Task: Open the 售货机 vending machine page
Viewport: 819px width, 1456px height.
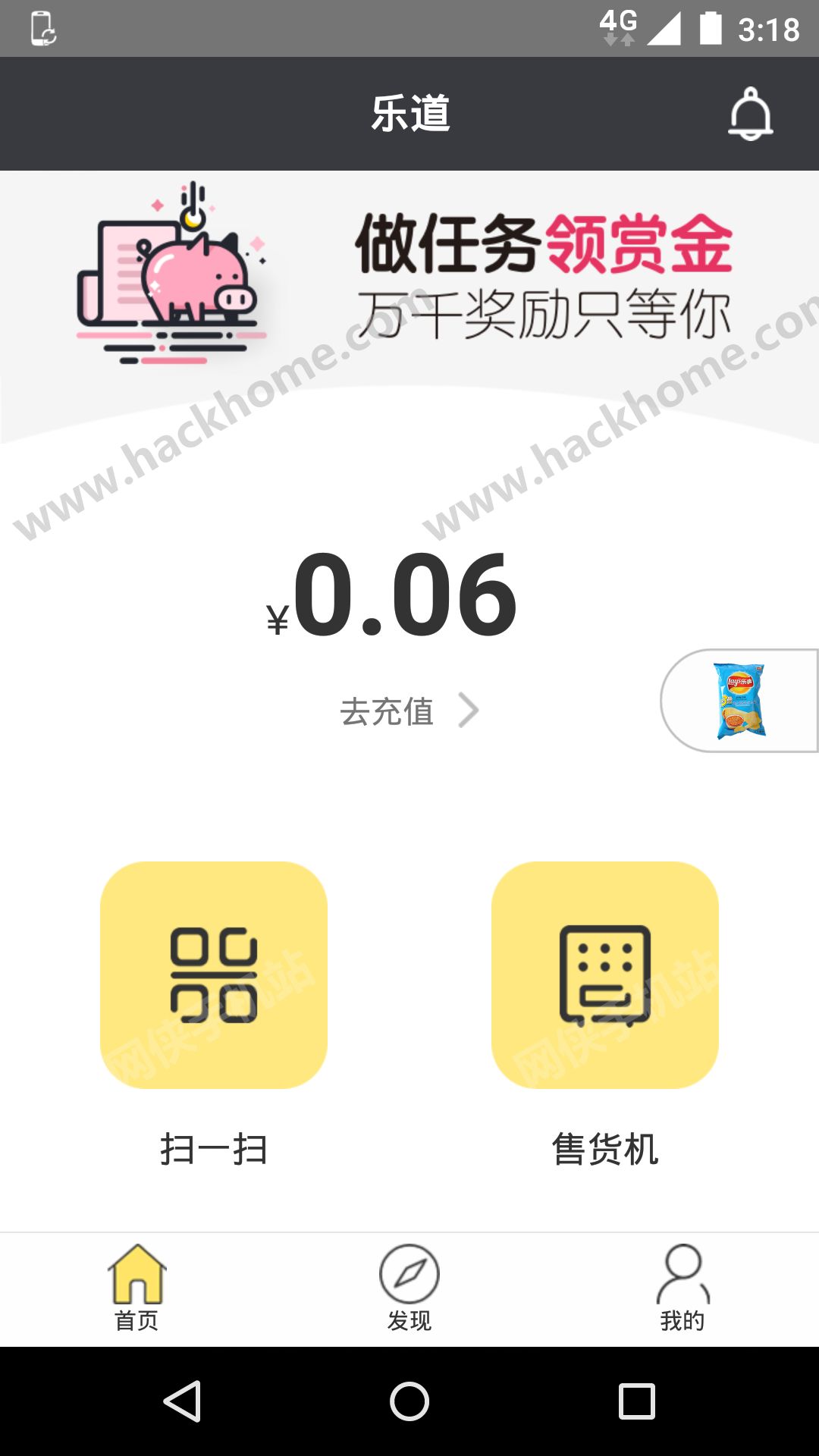Action: point(605,975)
